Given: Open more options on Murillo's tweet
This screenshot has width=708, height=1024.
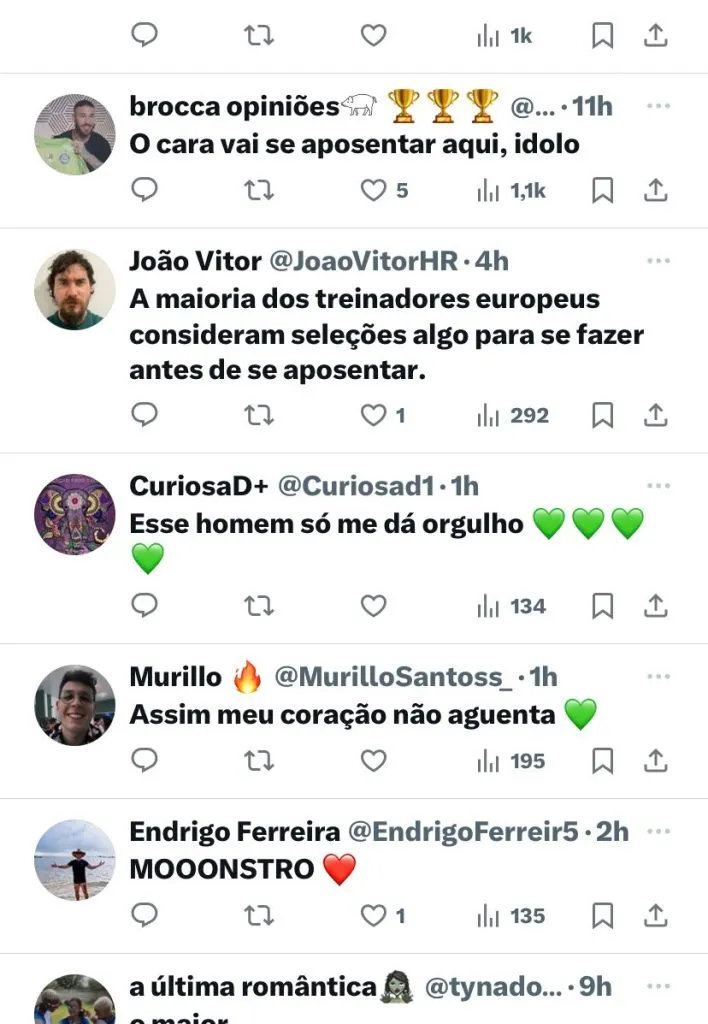Looking at the screenshot, I should point(657,677).
